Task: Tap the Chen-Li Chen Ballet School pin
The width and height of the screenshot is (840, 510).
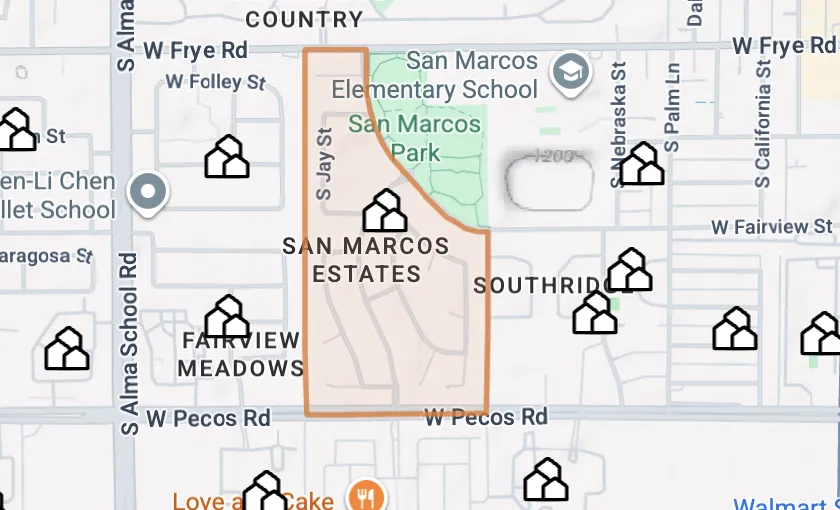Action: point(150,193)
